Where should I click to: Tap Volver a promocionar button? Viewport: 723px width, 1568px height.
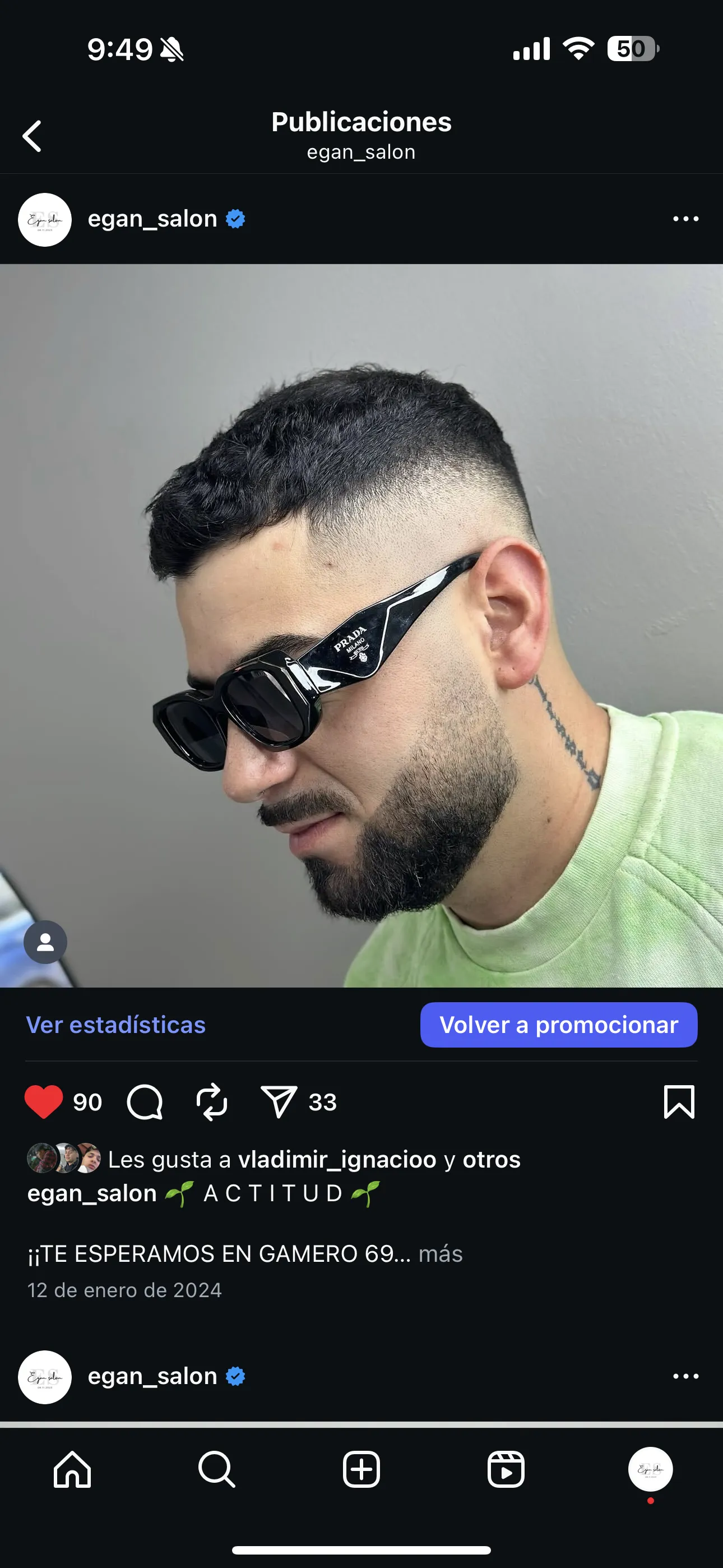tap(558, 1025)
